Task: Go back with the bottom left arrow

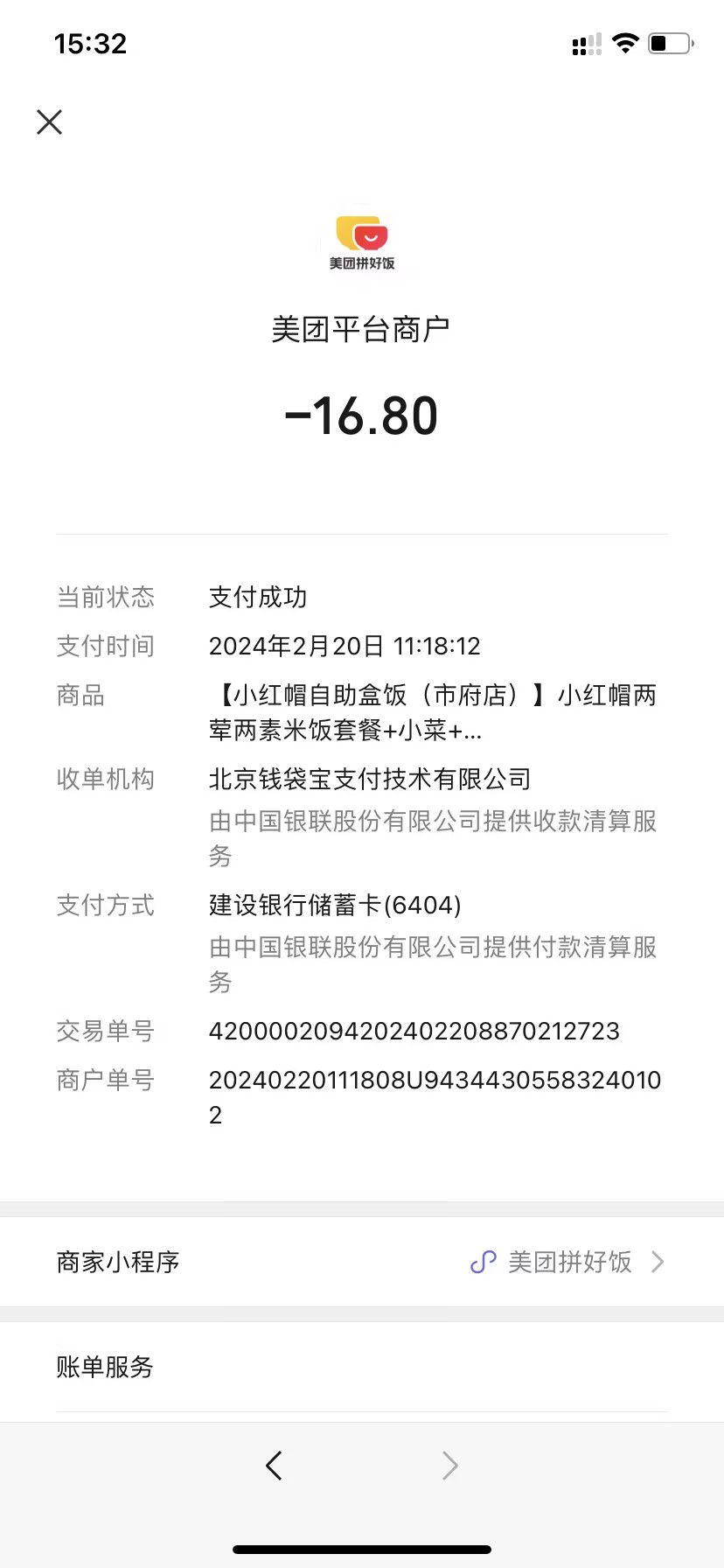Action: point(274,1465)
